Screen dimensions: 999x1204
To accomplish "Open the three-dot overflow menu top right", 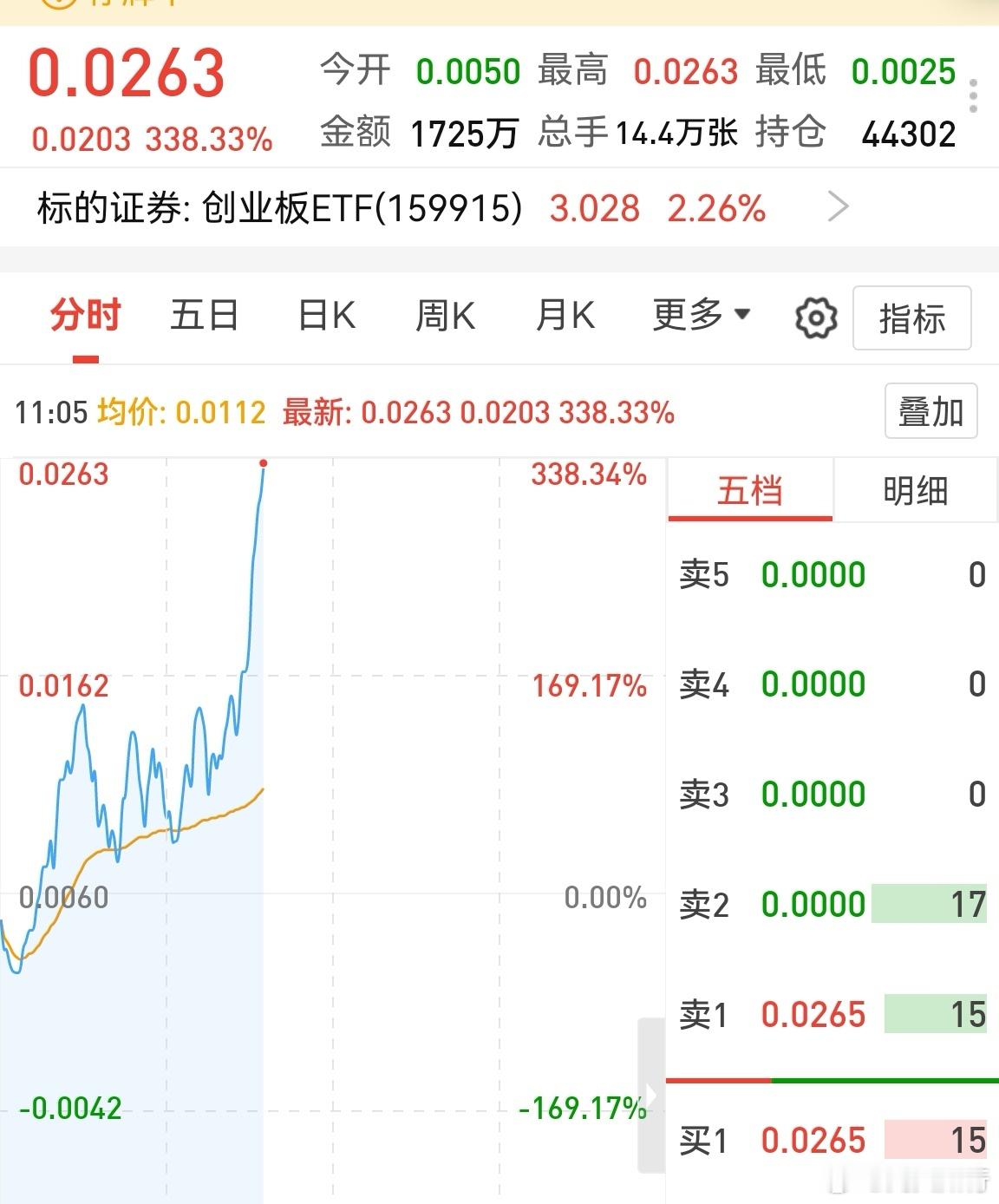I will [x=975, y=95].
